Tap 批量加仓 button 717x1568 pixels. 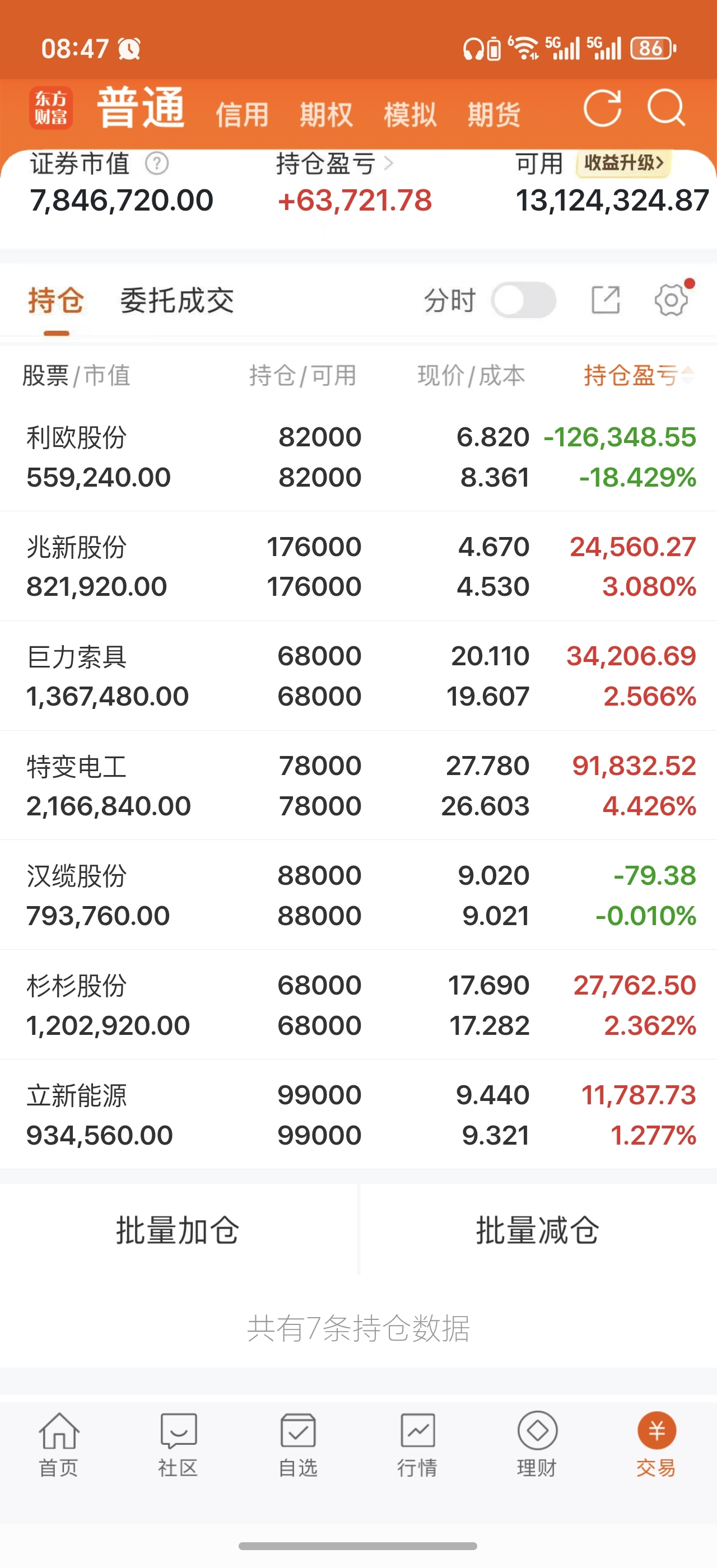[x=178, y=1230]
